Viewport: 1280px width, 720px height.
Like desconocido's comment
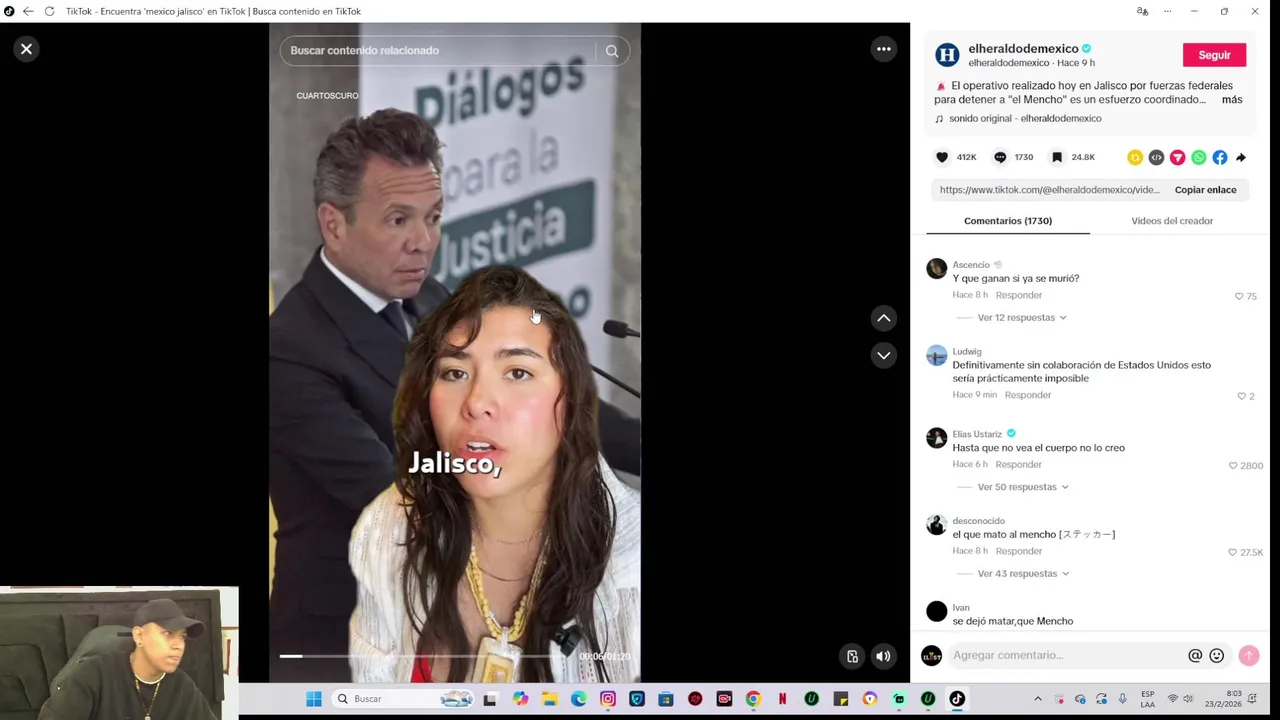[x=1232, y=552]
